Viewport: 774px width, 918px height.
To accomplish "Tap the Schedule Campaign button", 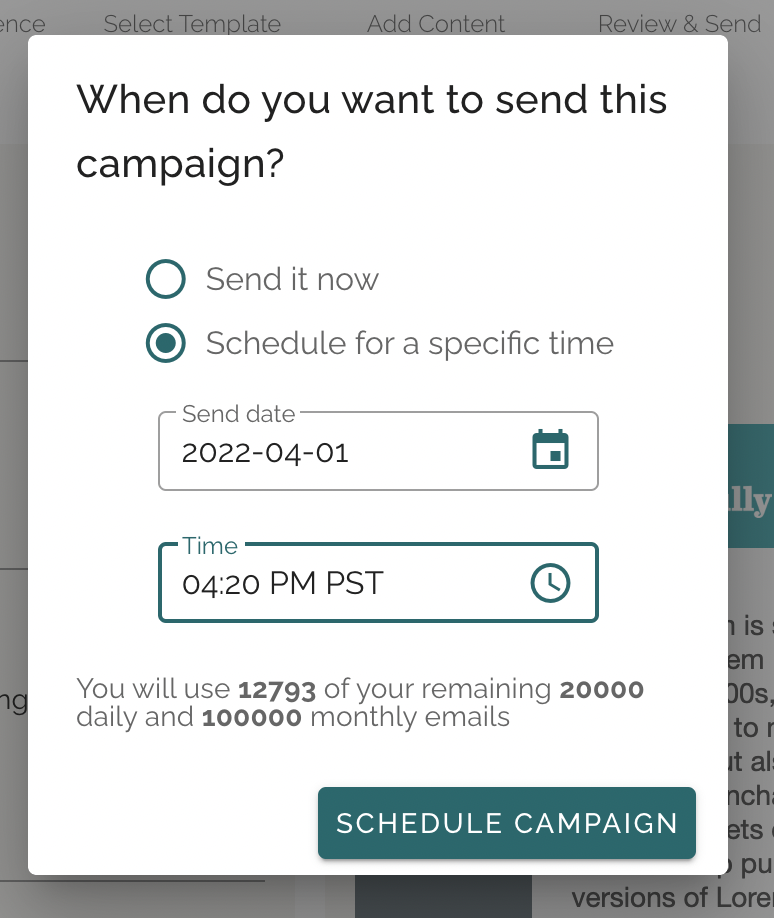I will [x=507, y=823].
